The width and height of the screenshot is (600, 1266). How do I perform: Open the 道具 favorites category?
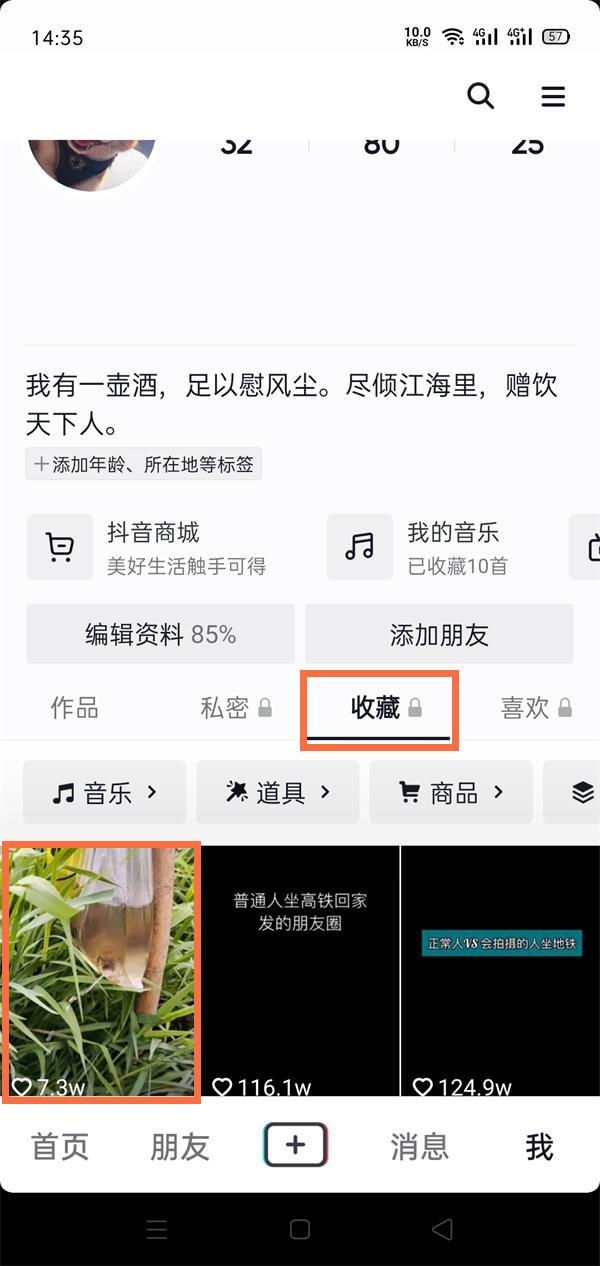(278, 793)
